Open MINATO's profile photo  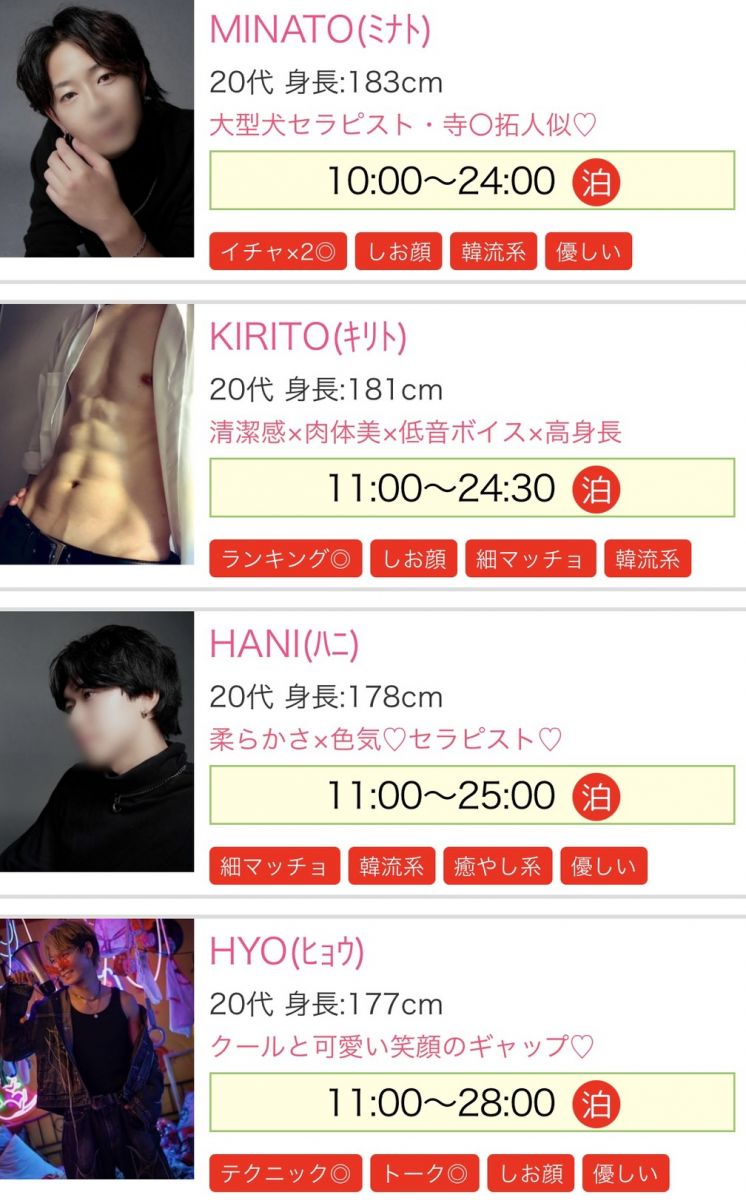(96, 128)
